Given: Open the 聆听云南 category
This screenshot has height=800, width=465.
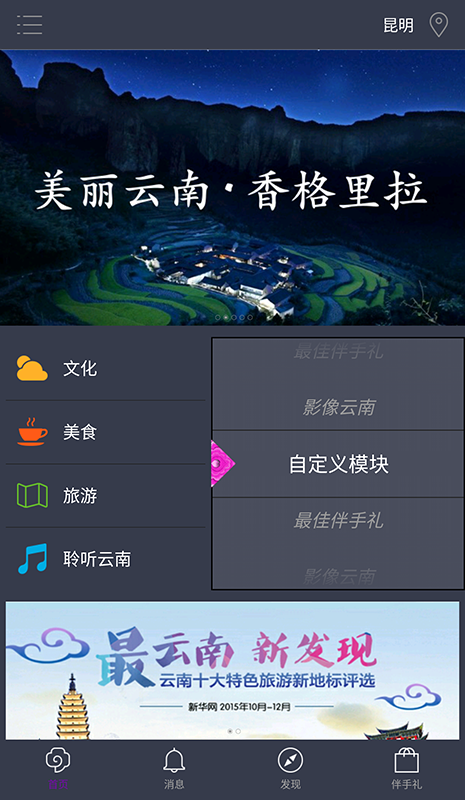Looking at the screenshot, I should (106, 559).
